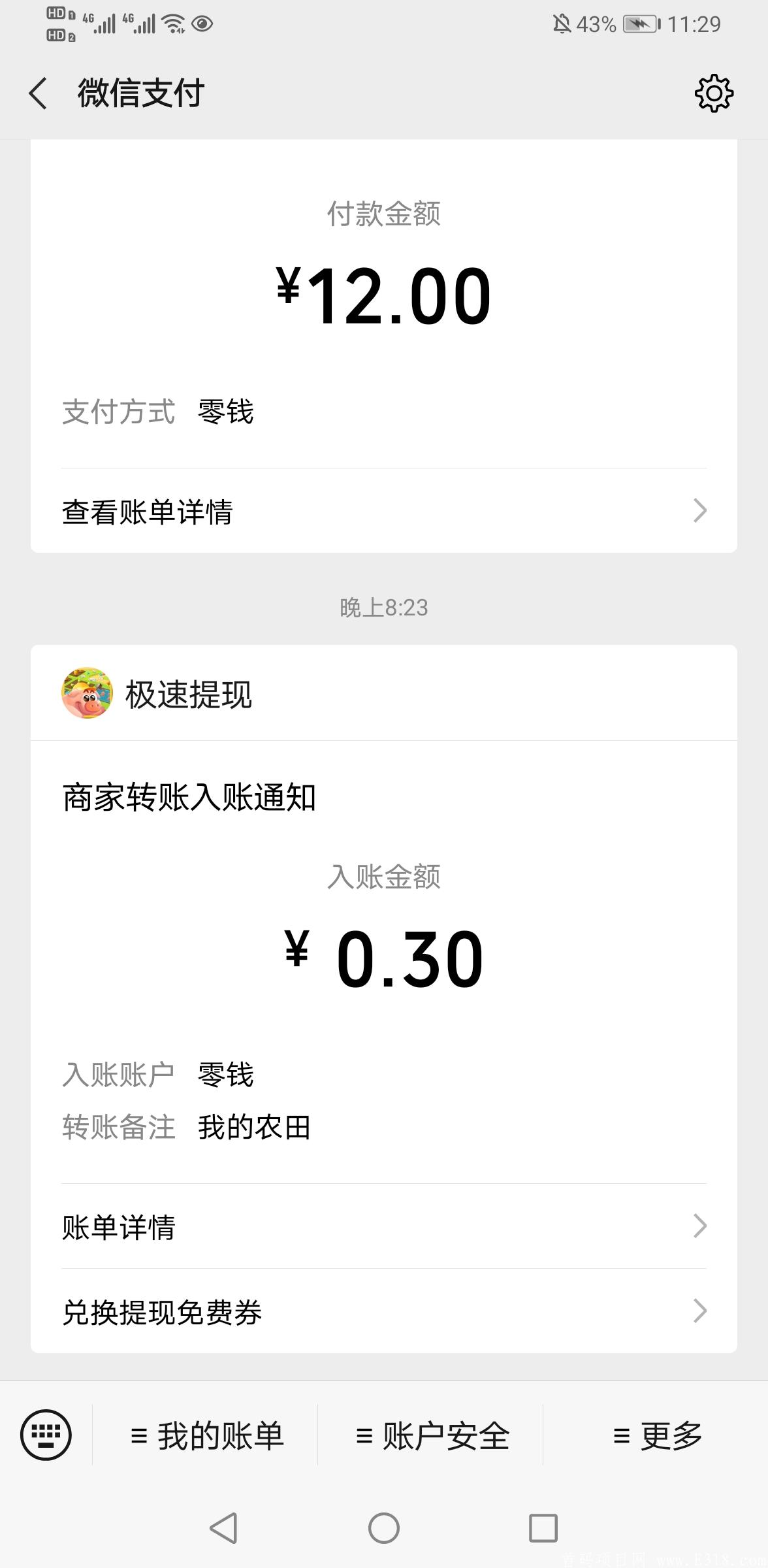Expand 查看账单详情 via its chevron
The image size is (768, 1568).
700,511
